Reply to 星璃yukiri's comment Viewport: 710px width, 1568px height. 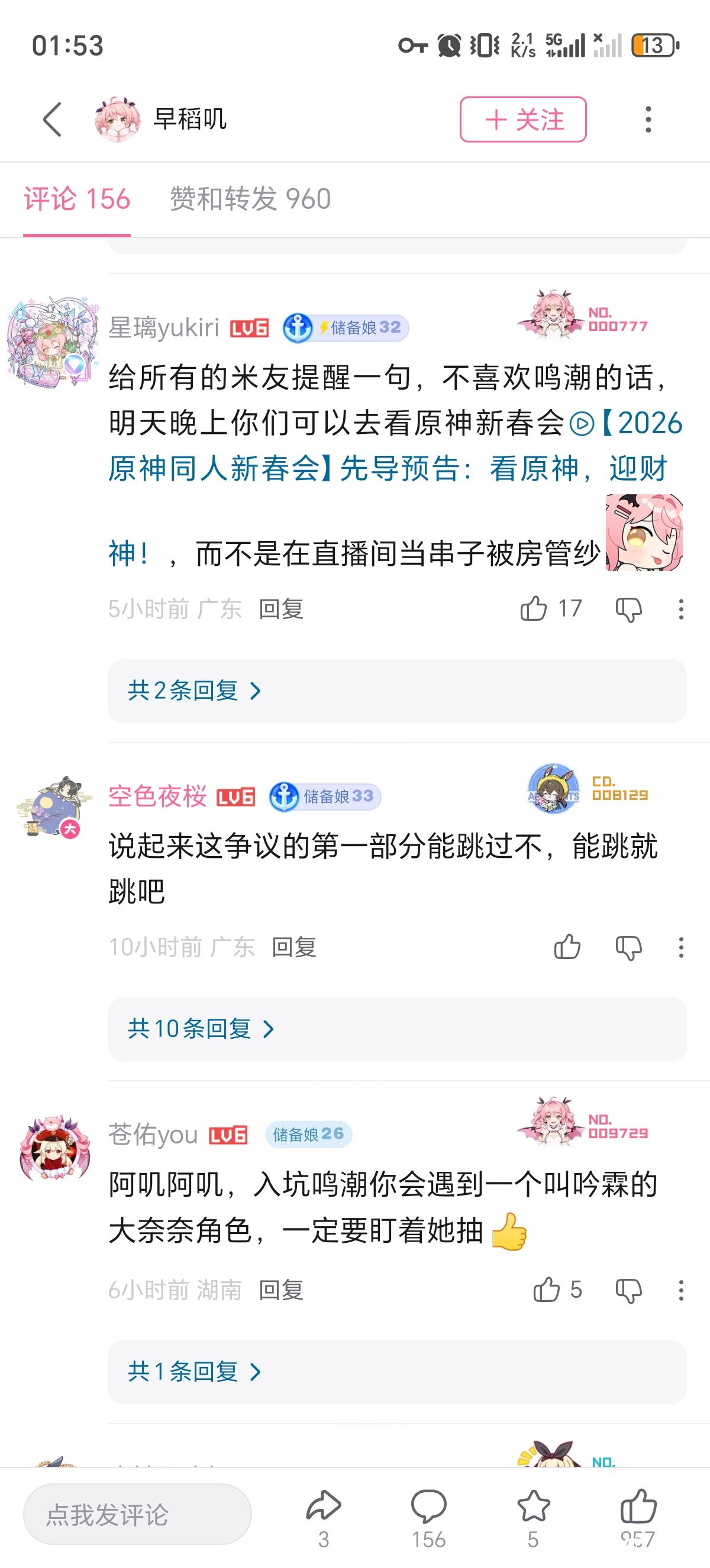coord(281,609)
